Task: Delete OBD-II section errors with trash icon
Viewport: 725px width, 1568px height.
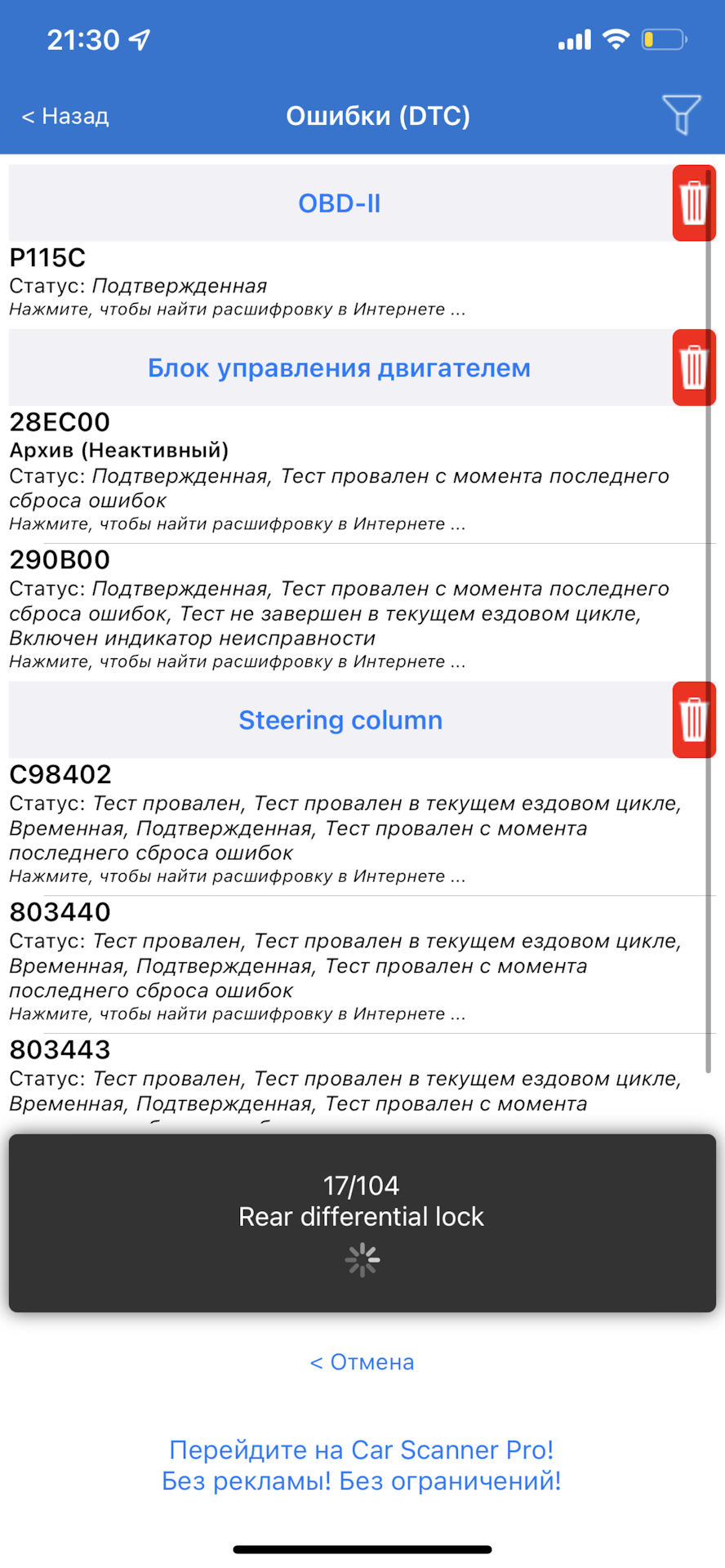Action: point(693,203)
